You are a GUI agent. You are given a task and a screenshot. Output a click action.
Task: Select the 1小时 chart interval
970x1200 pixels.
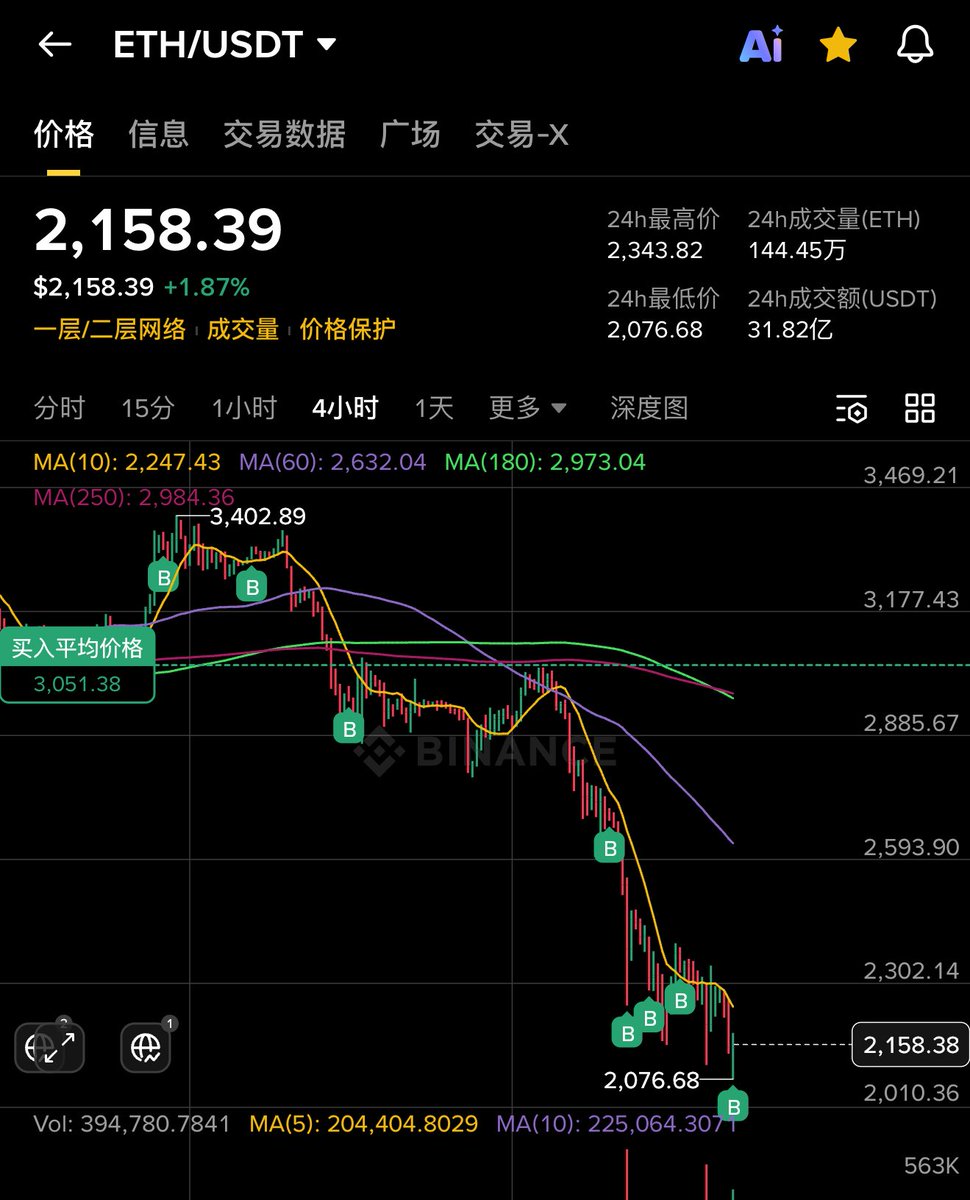click(244, 408)
